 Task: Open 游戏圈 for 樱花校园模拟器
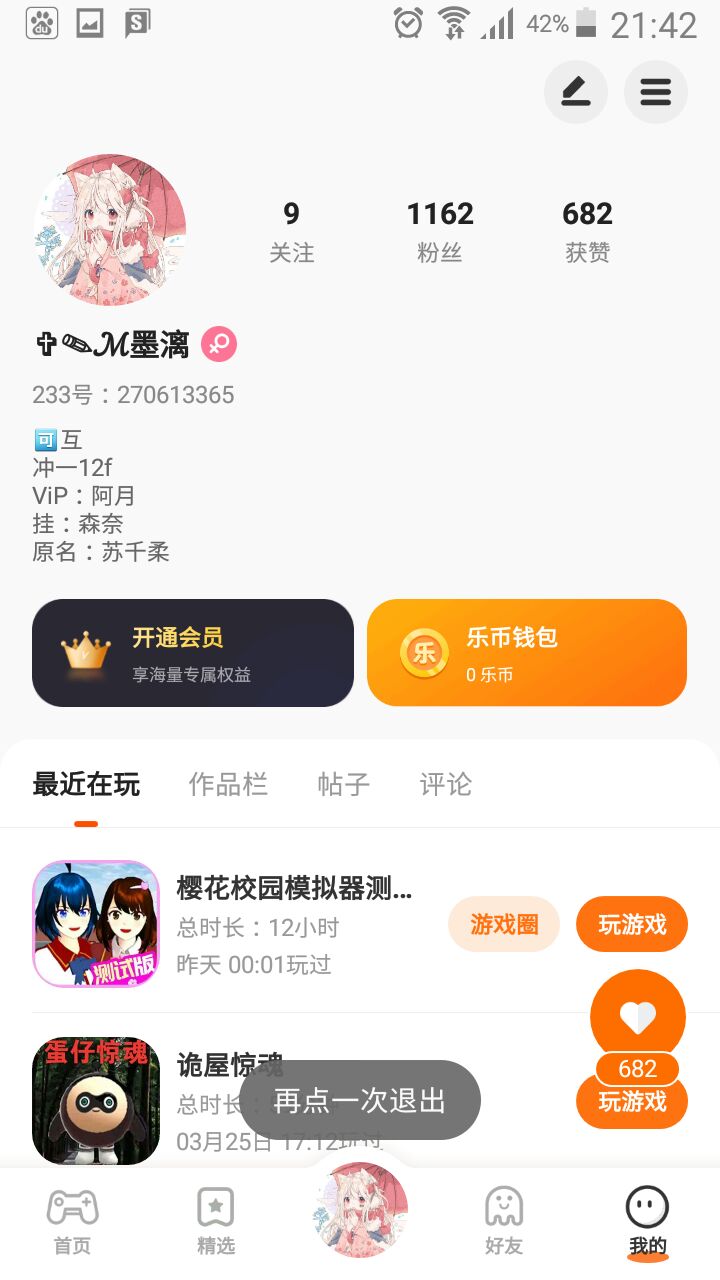504,925
